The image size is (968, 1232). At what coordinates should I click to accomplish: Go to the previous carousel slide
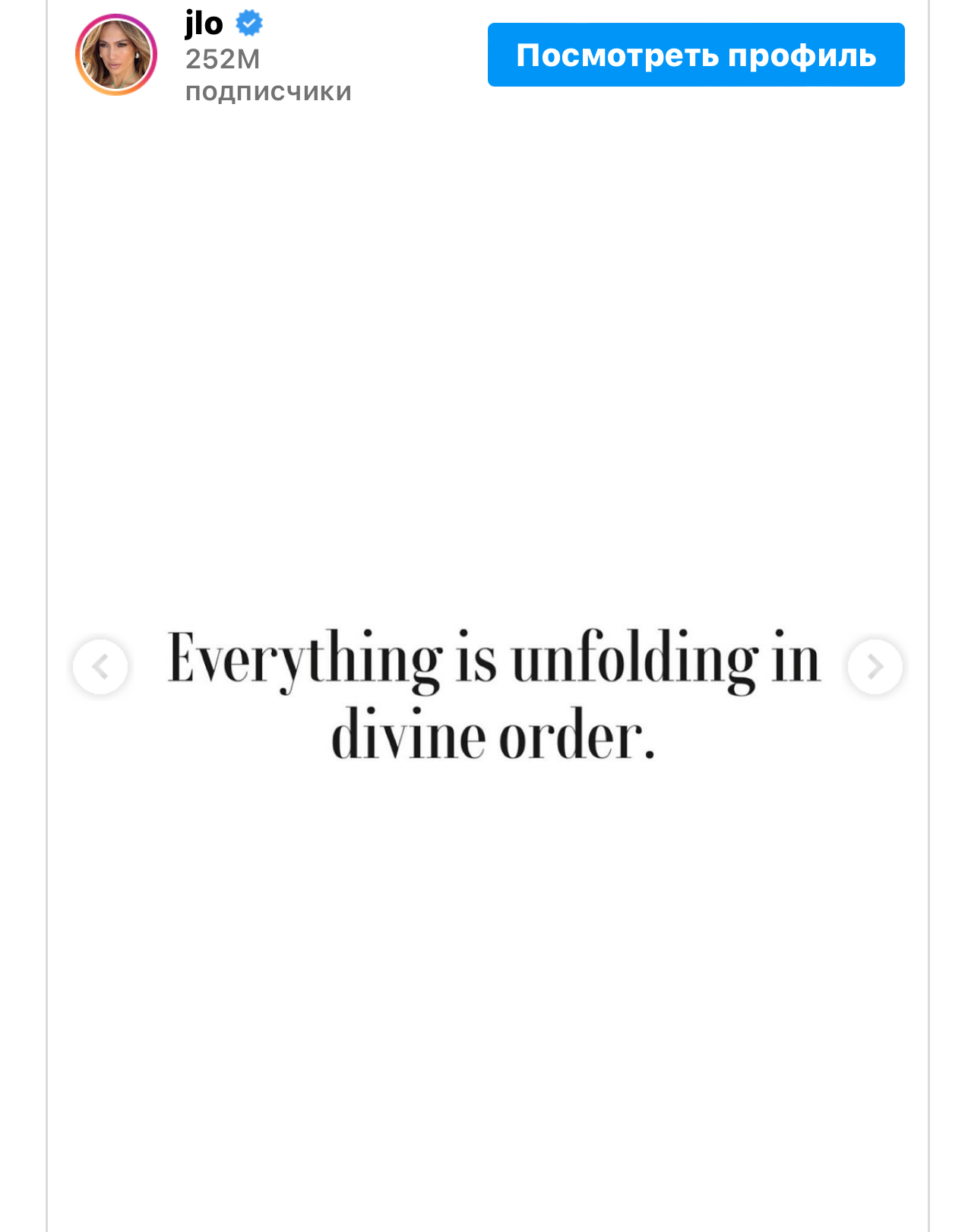coord(100,666)
